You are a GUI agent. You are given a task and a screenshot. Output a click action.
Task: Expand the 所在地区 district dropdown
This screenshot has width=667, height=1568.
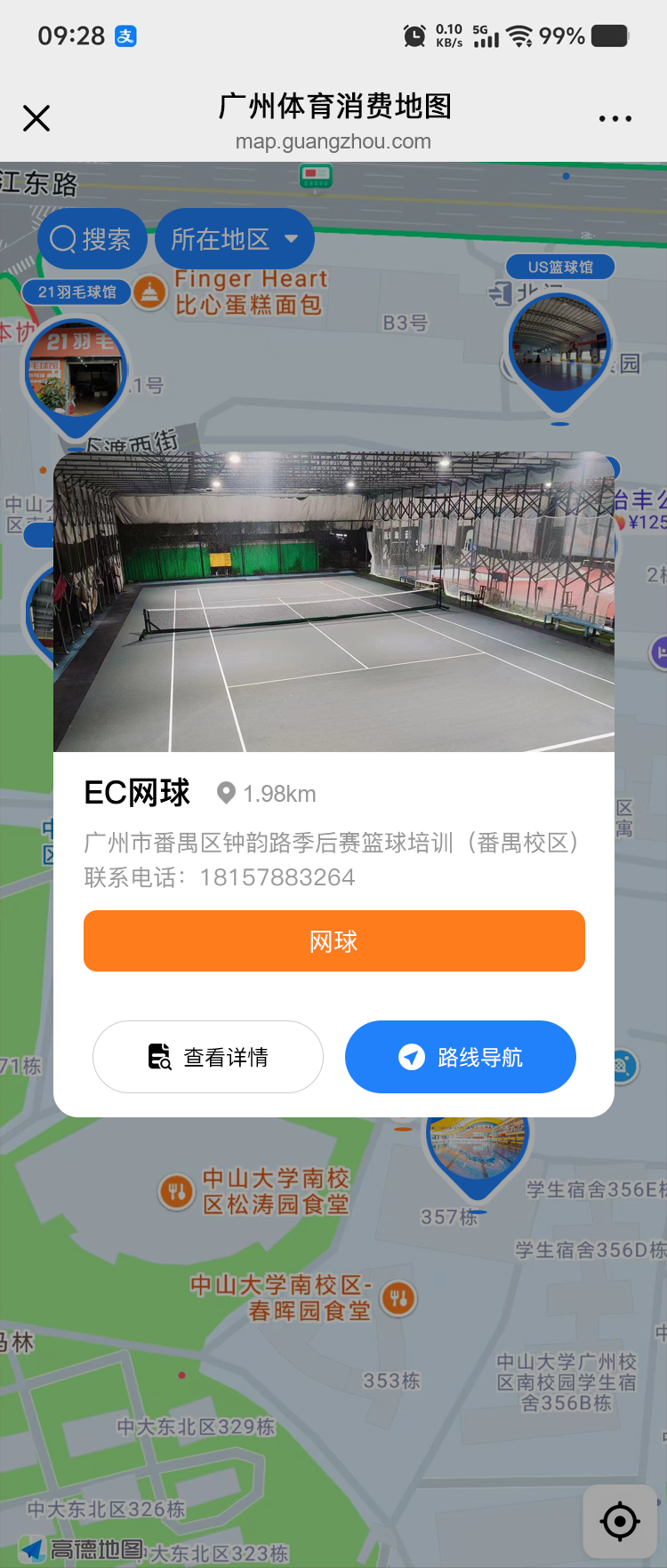[235, 239]
